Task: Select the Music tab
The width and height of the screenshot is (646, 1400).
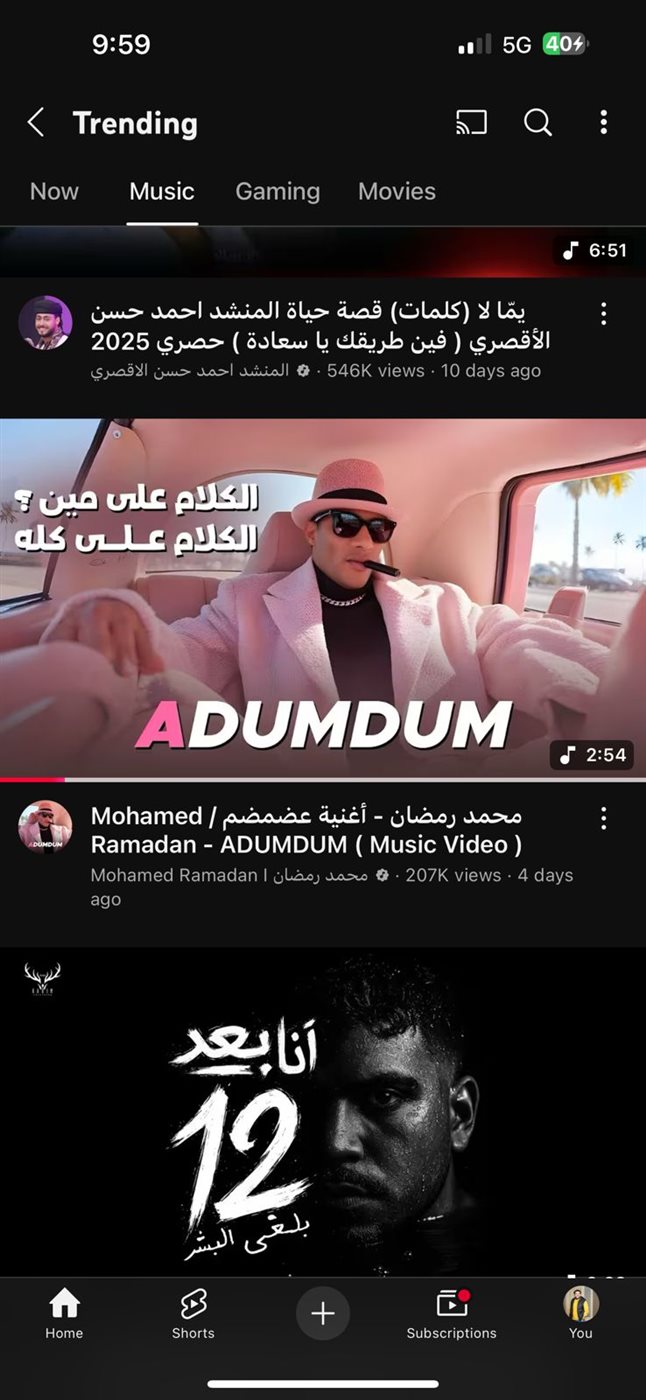Action: [x=162, y=191]
